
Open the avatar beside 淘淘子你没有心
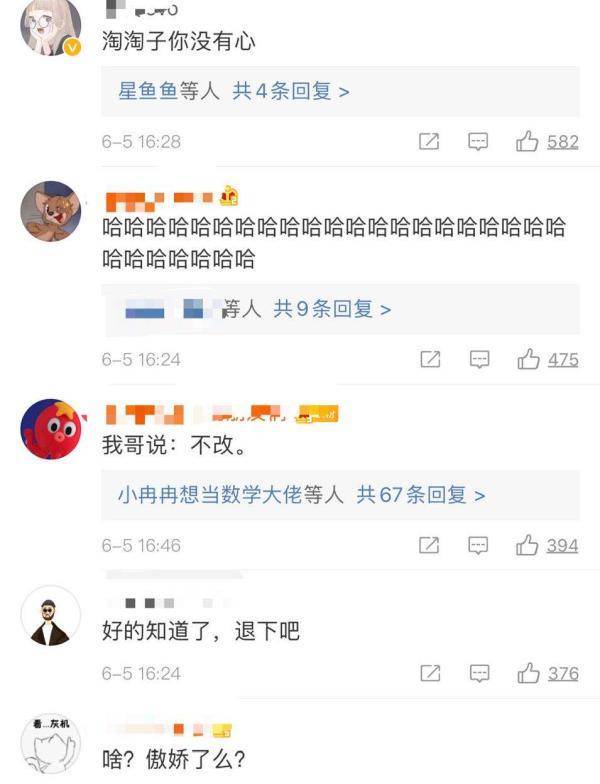click(51, 27)
